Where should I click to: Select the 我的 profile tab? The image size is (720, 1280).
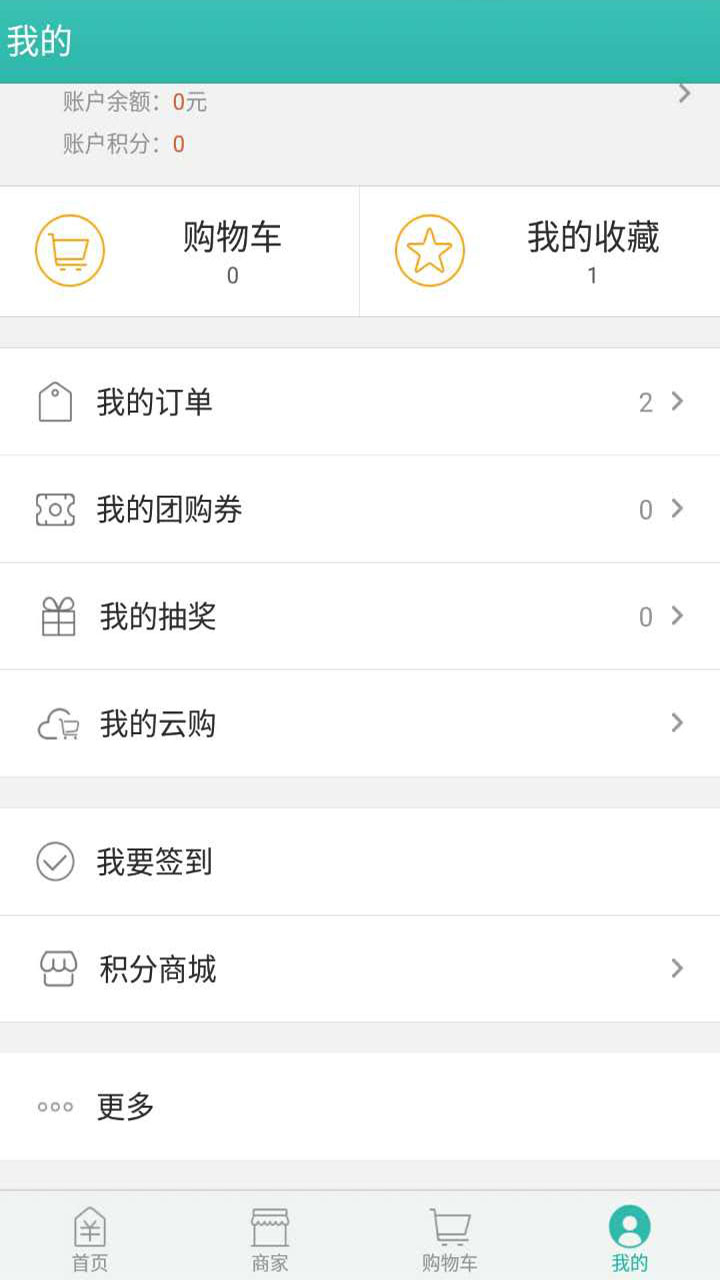point(630,1238)
